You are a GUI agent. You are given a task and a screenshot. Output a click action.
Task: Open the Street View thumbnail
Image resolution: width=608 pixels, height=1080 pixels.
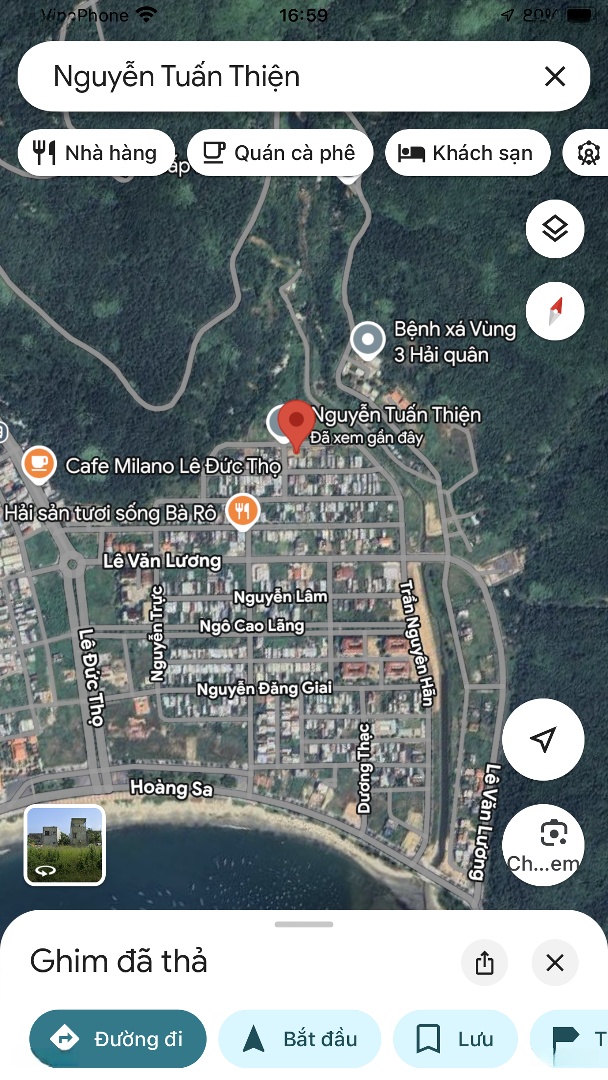(65, 846)
